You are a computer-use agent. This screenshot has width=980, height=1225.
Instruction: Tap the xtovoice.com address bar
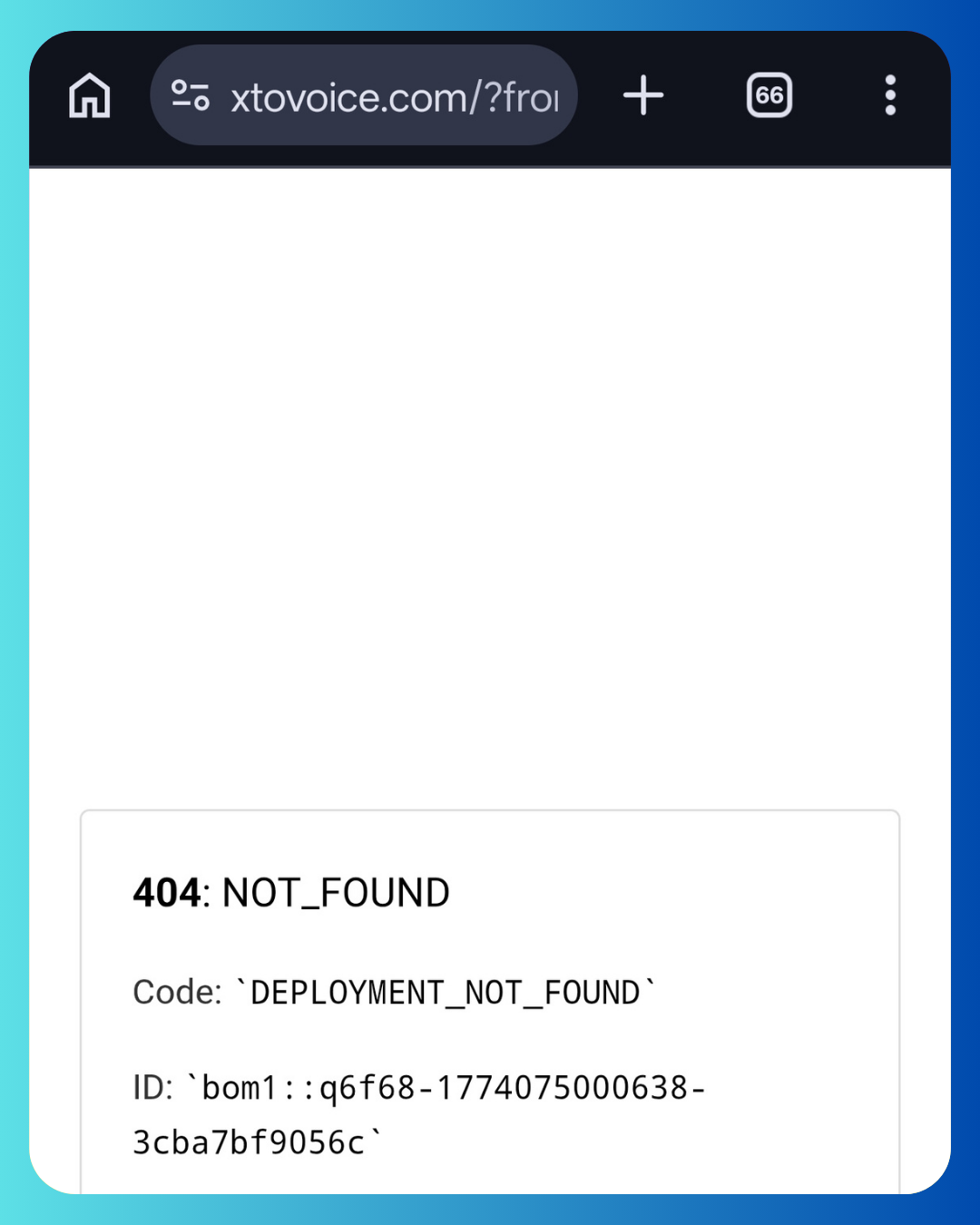[x=393, y=96]
